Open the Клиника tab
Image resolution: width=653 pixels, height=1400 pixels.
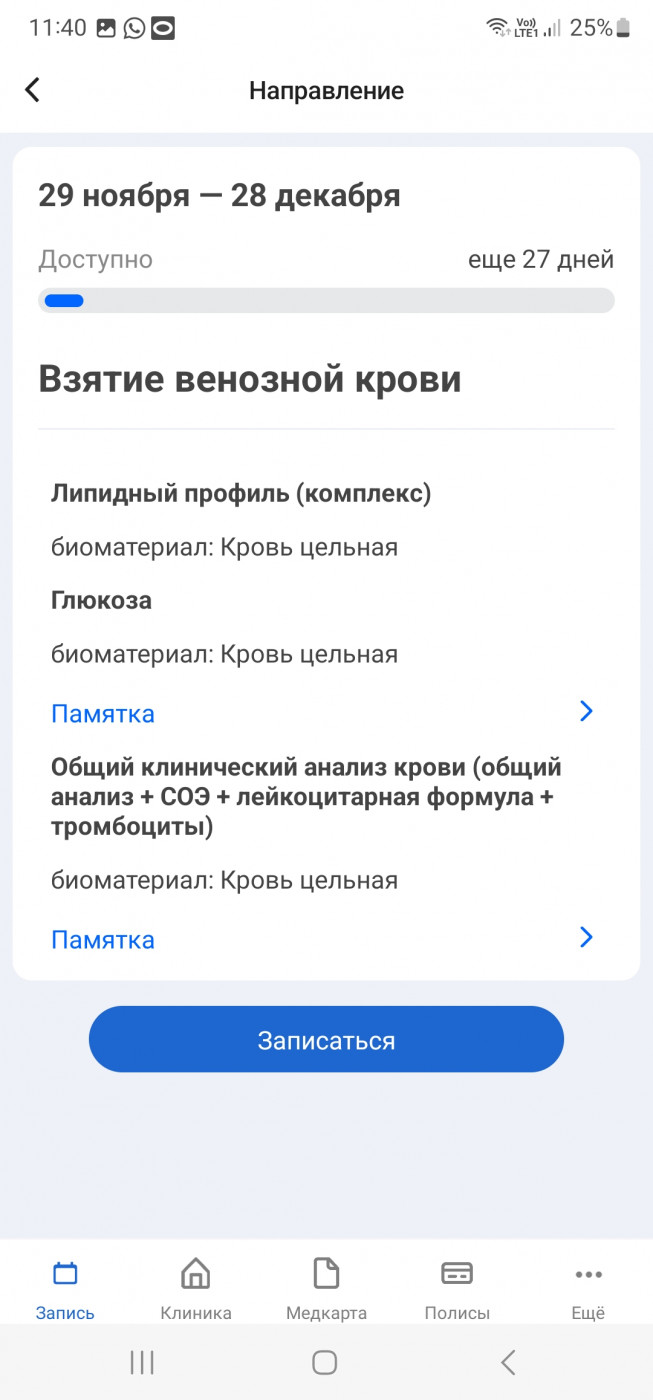pyautogui.click(x=196, y=1290)
